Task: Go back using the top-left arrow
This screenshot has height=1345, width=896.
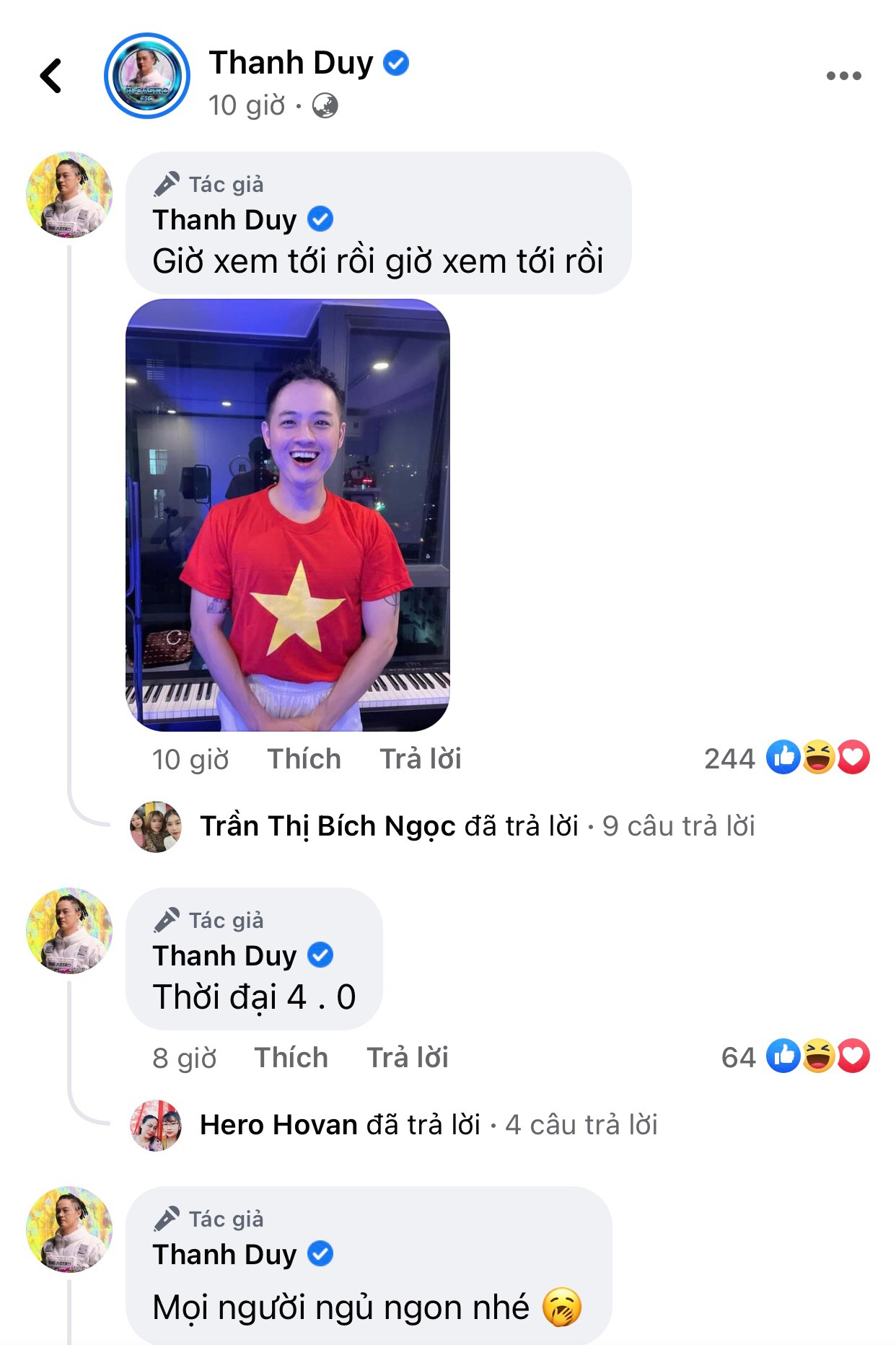Action: [51, 76]
